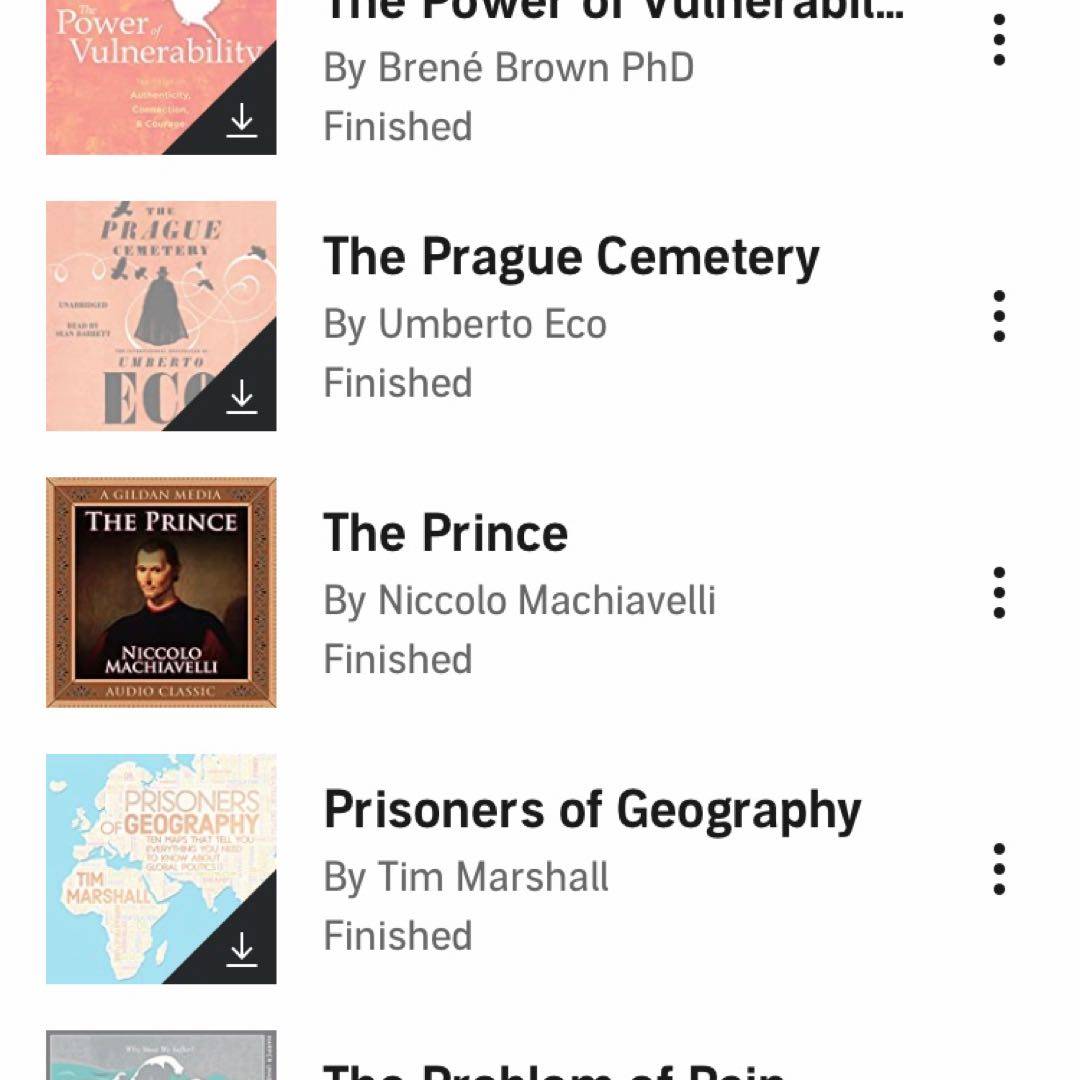Open The Prague Cemetery by Umberto Eco
This screenshot has width=1080, height=1080.
coord(570,258)
